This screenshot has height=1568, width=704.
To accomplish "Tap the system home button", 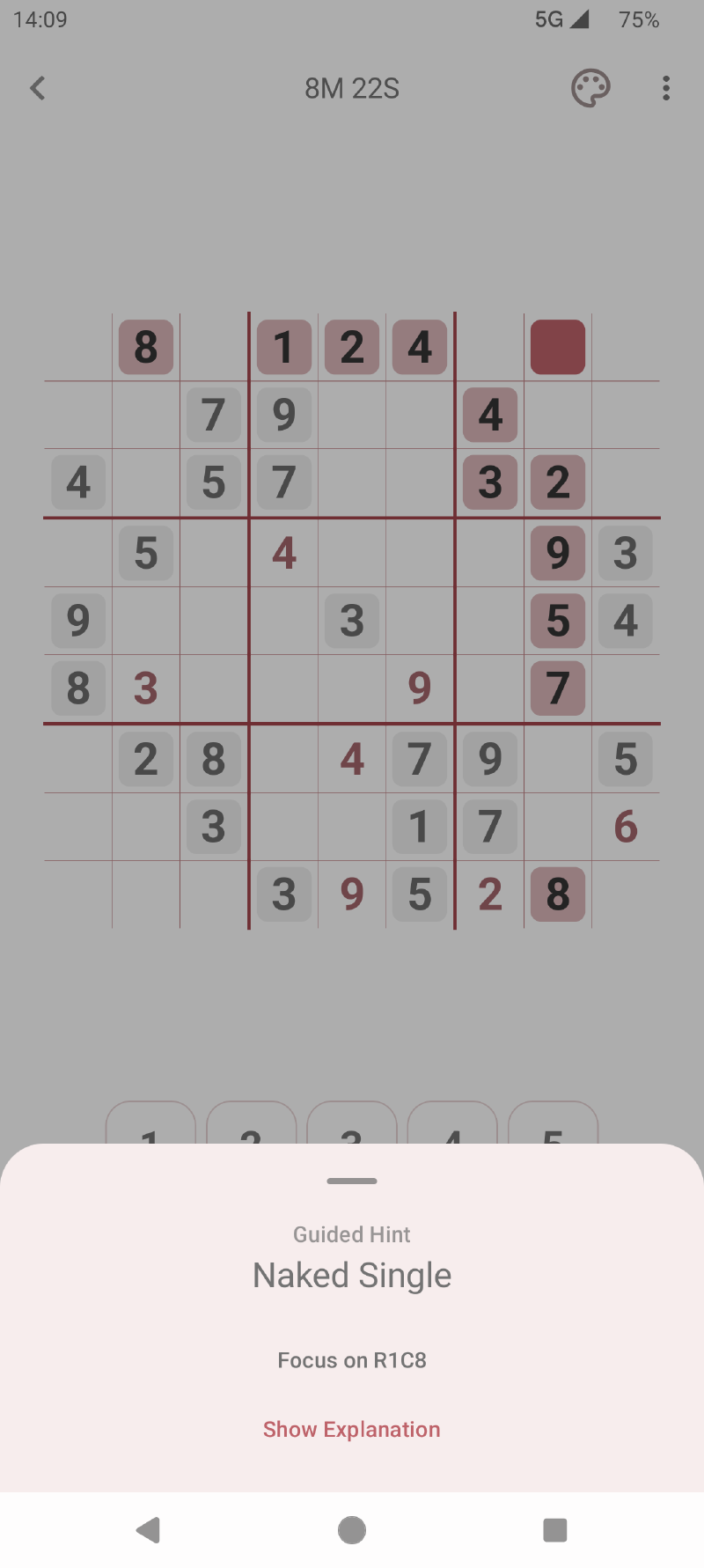I will click(352, 1530).
